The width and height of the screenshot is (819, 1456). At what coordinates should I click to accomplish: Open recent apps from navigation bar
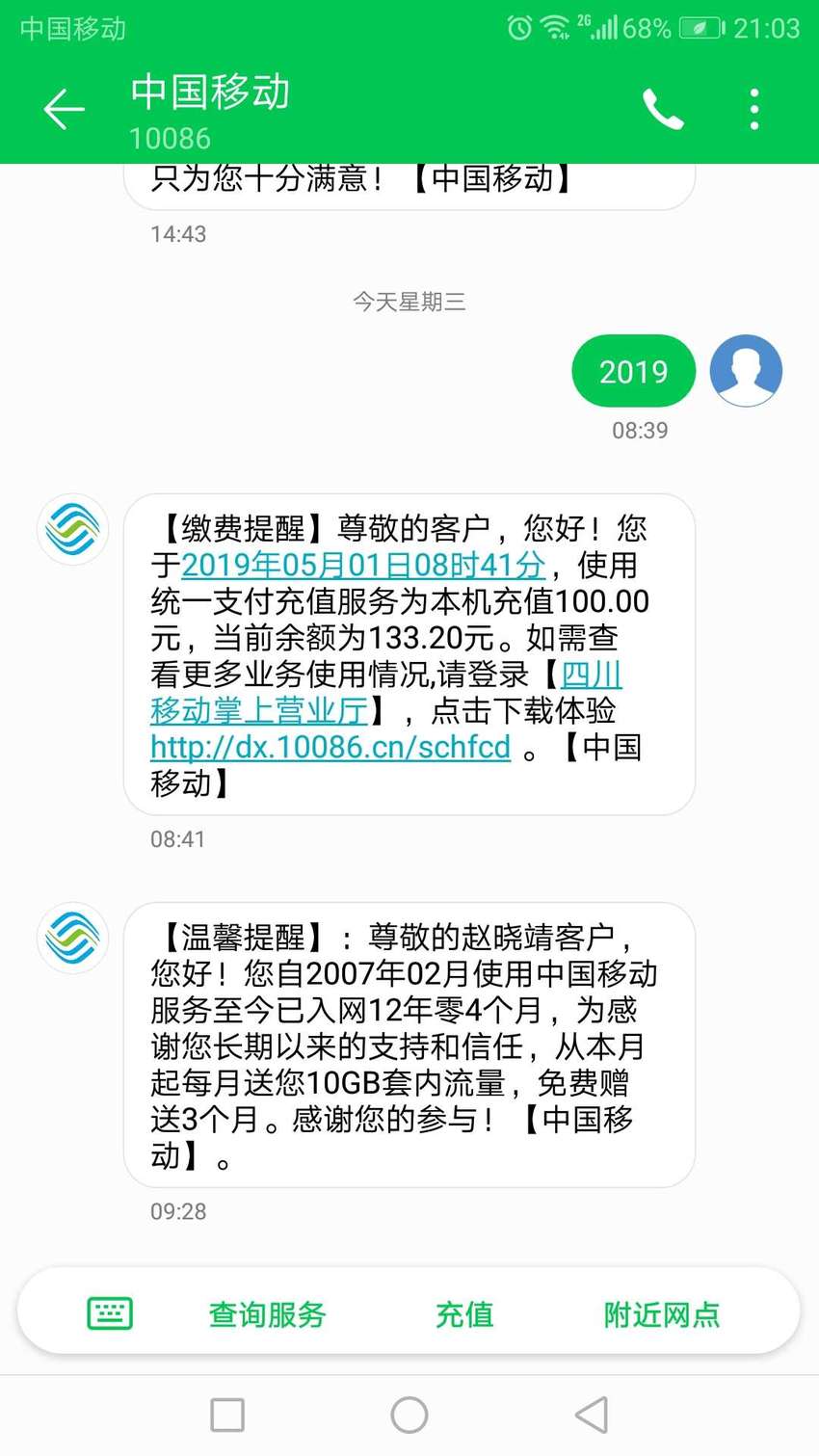tap(227, 1416)
